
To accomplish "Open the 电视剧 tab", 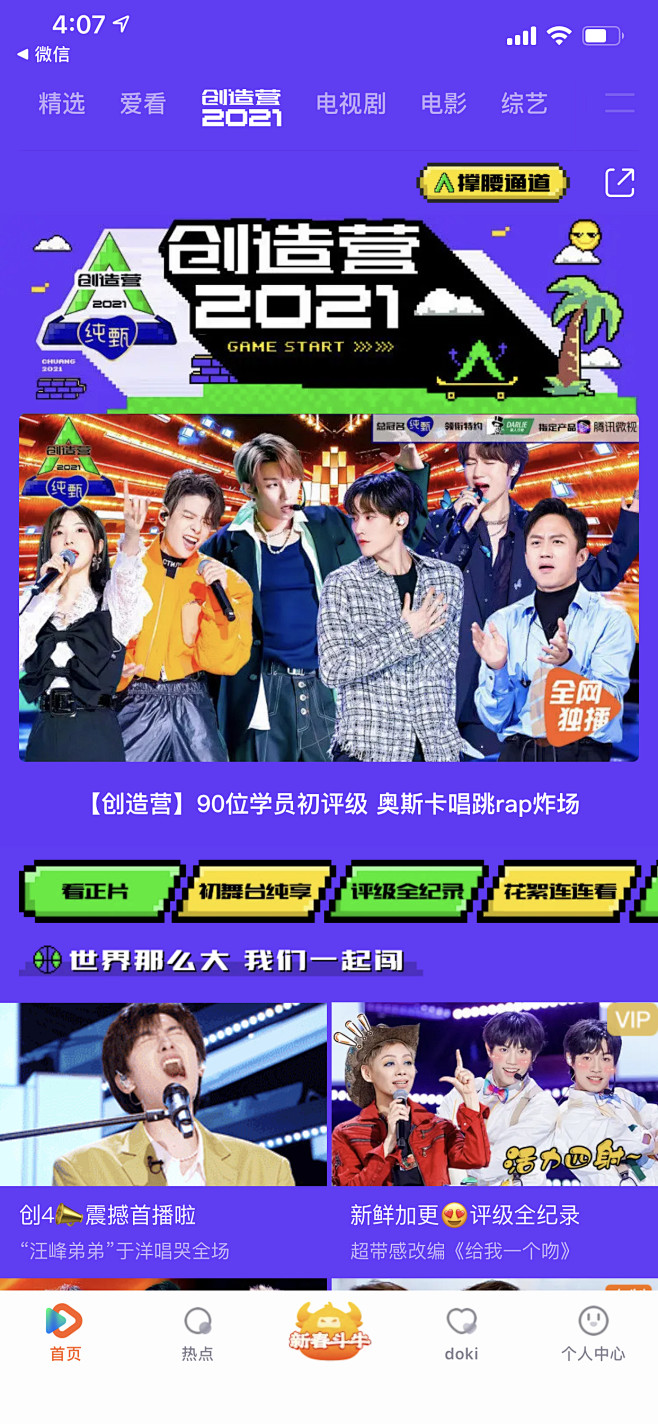I will [x=351, y=104].
